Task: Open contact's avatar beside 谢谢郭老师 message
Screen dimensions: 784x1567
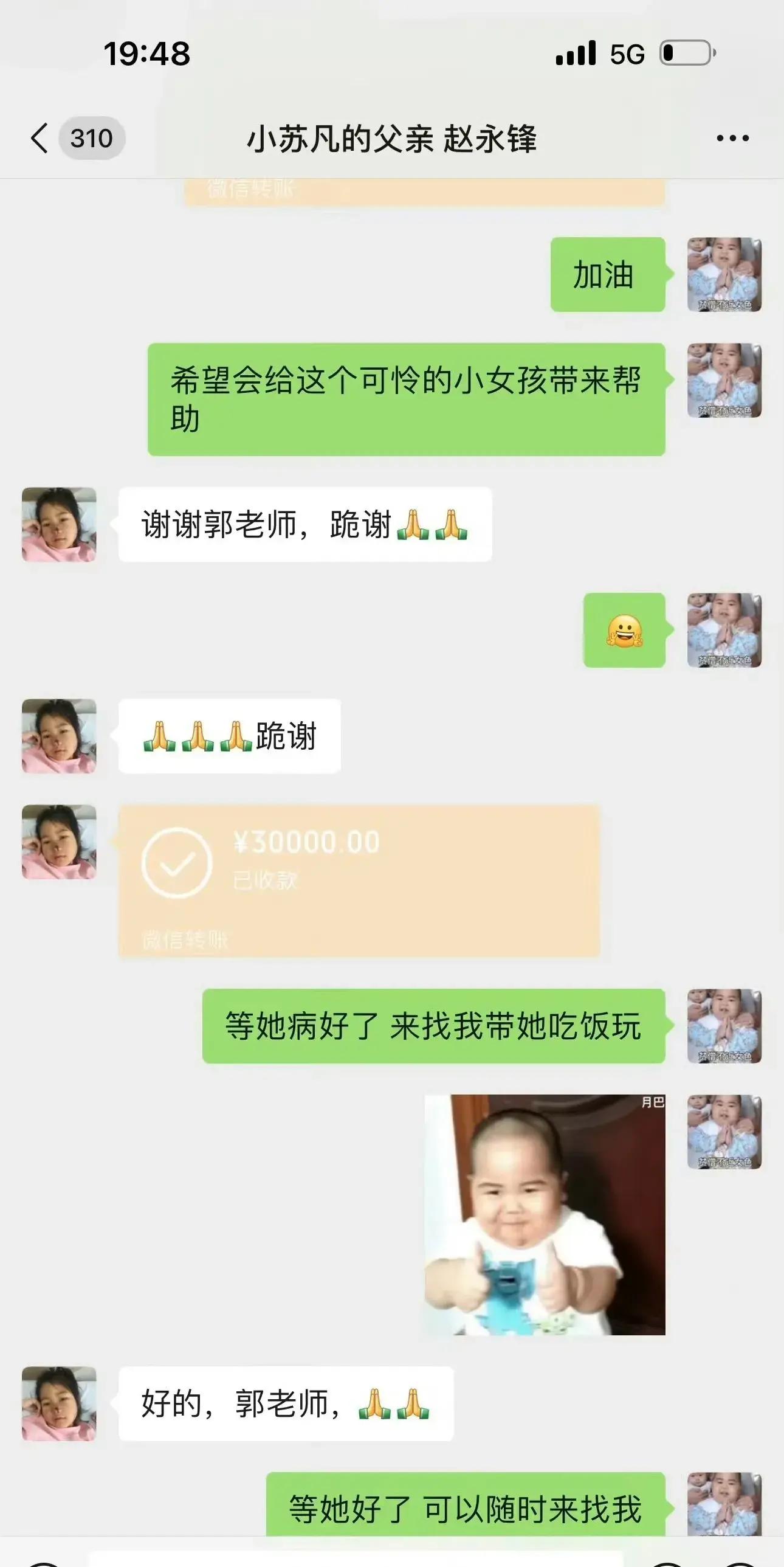Action: [x=59, y=524]
